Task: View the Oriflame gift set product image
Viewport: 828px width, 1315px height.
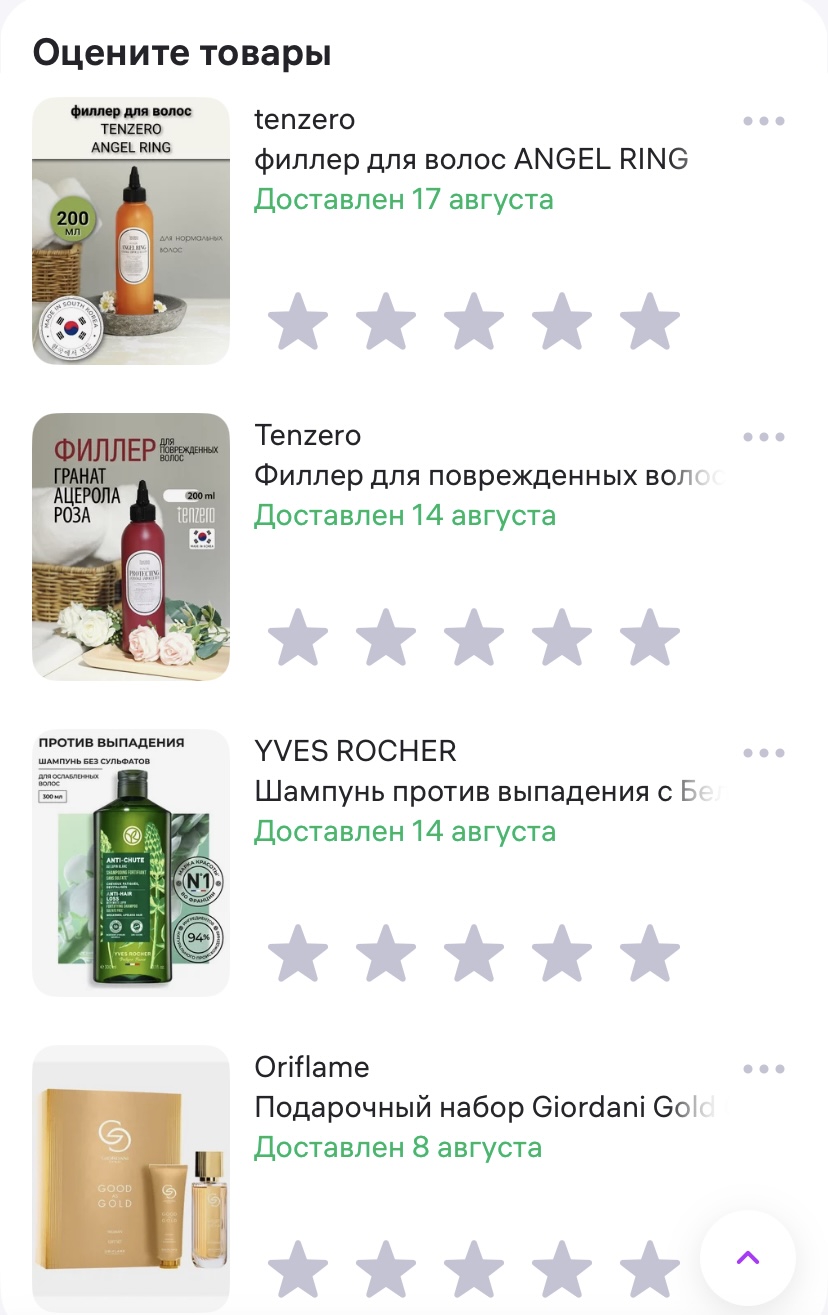Action: click(x=131, y=1179)
